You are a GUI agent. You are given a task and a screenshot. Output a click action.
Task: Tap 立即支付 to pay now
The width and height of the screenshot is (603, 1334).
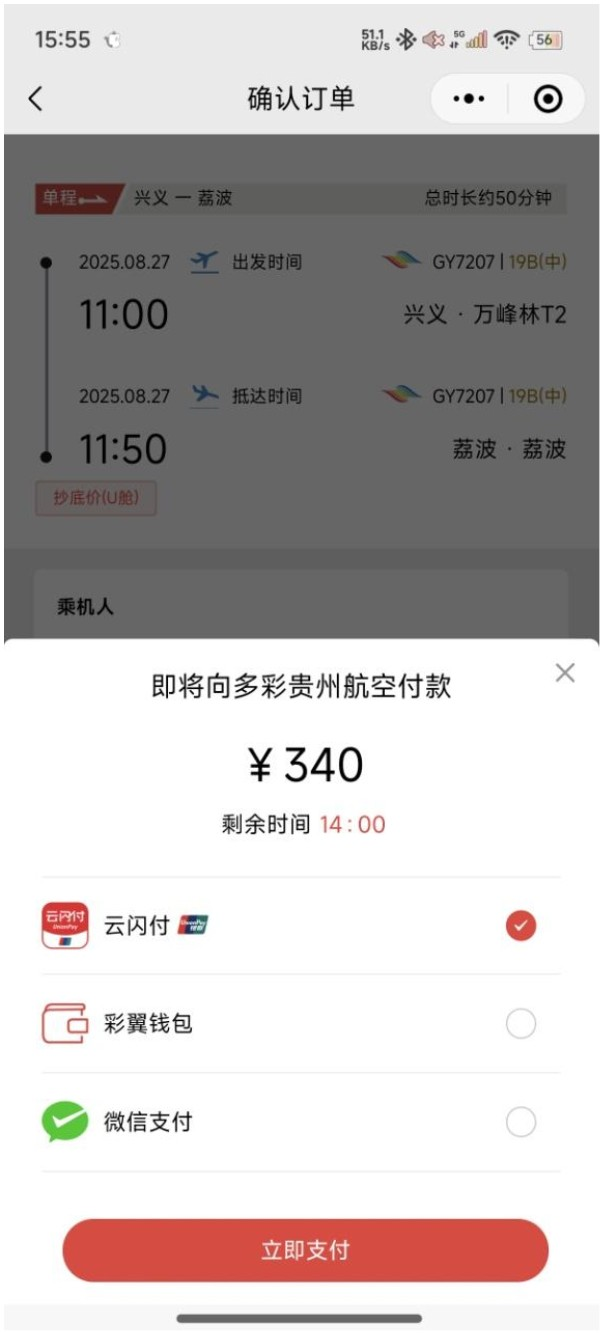point(305,1250)
